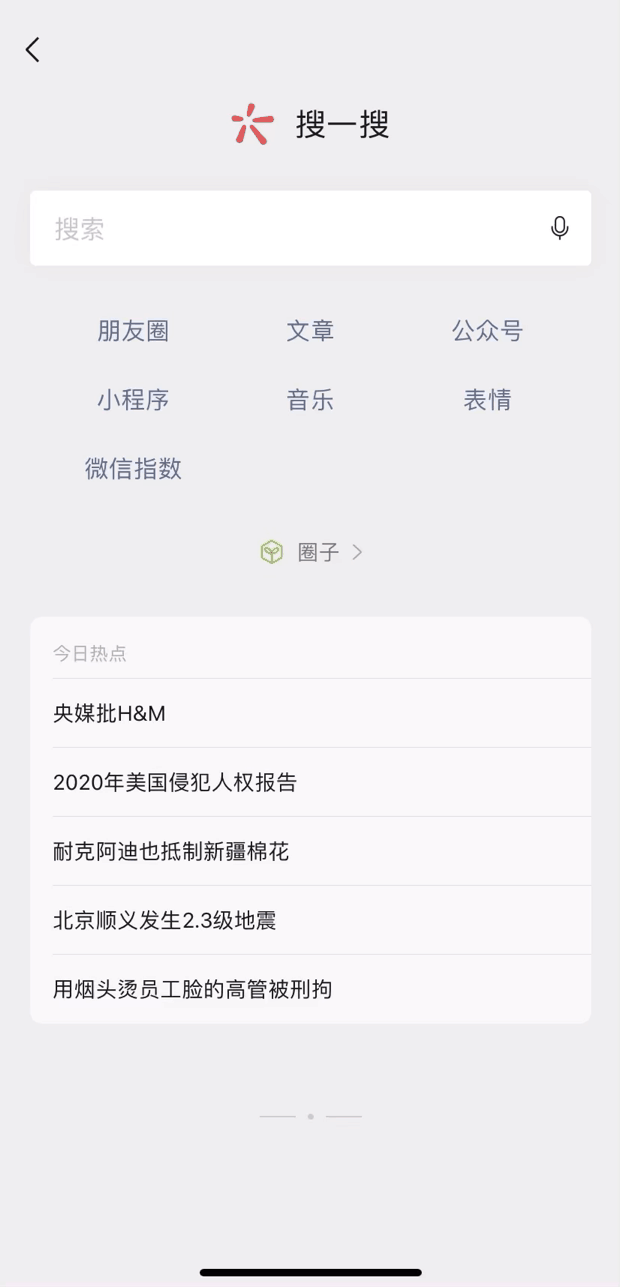Open hot topic 2020年美国侵犯人权报告

[x=310, y=782]
